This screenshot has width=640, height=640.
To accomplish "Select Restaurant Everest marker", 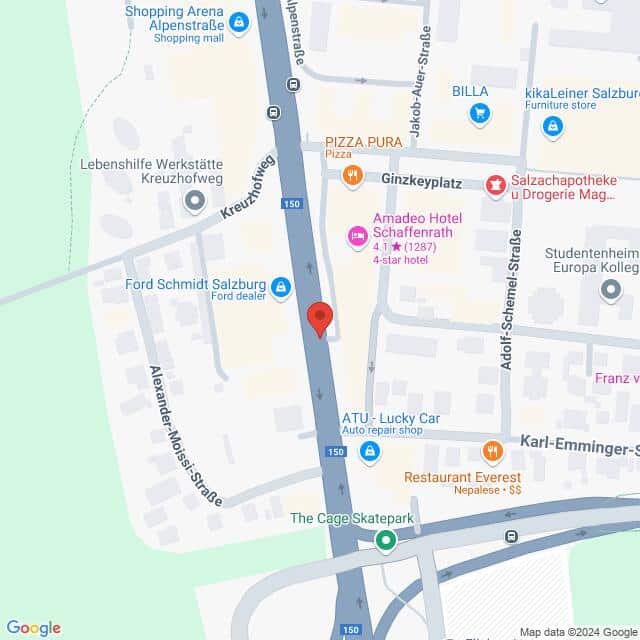I will pyautogui.click(x=492, y=452).
